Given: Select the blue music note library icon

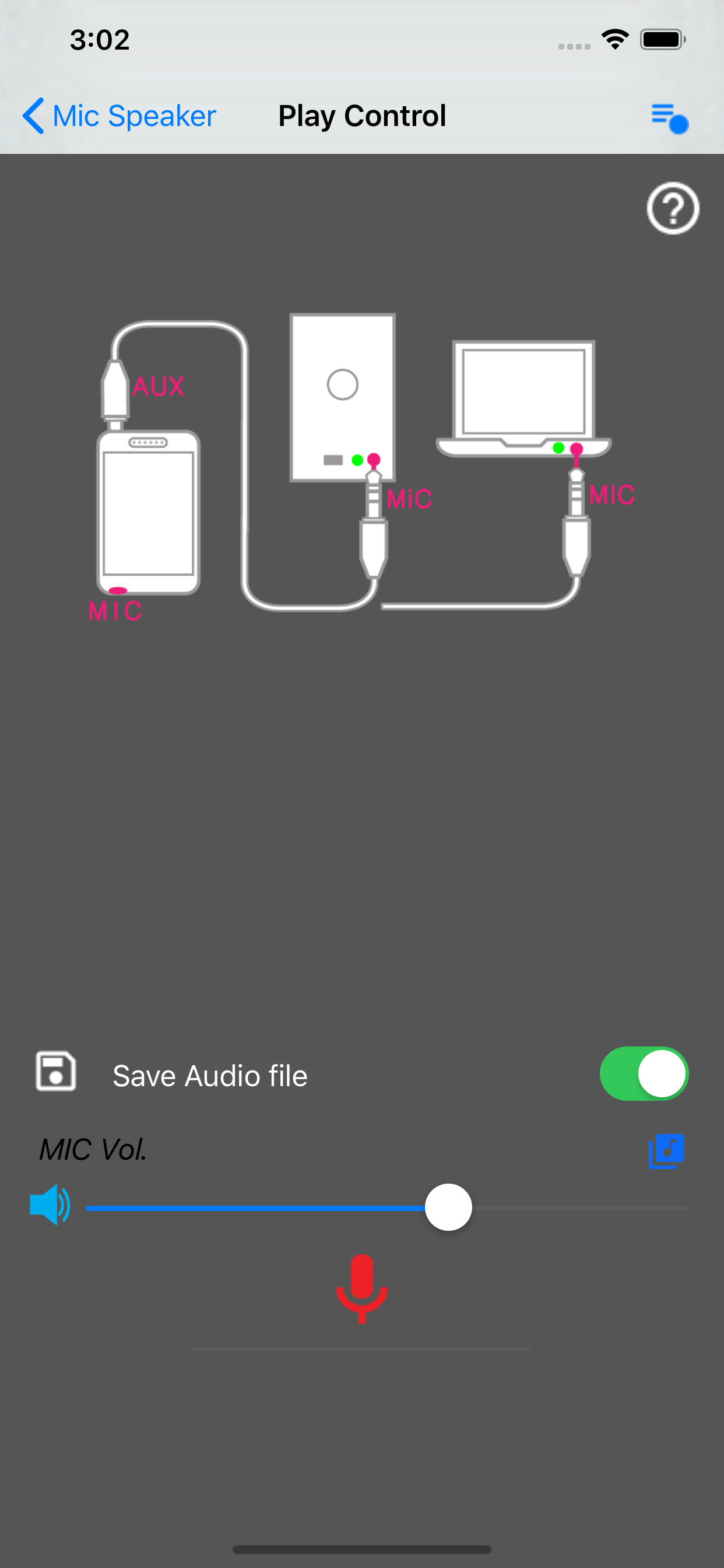Looking at the screenshot, I should tap(666, 1150).
